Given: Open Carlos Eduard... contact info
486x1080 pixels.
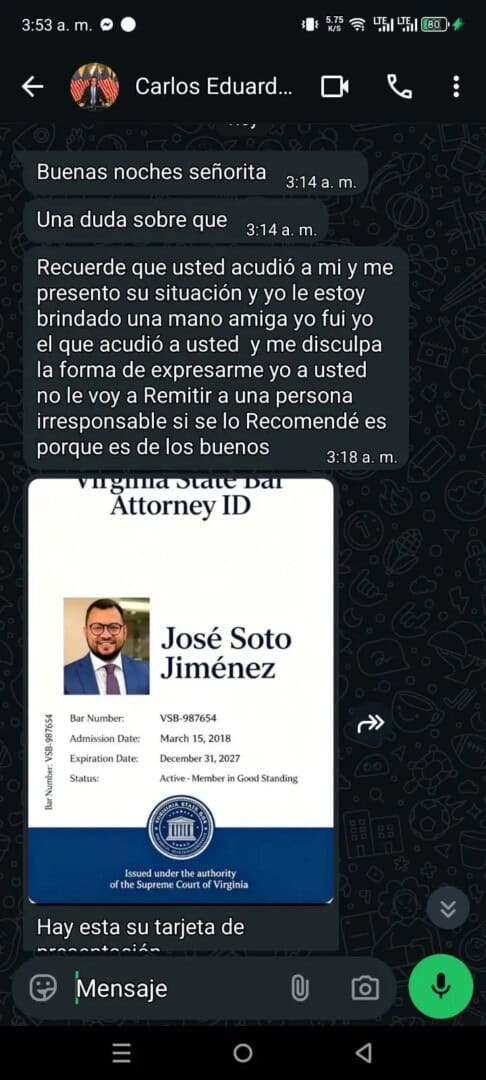Looking at the screenshot, I should tap(213, 87).
